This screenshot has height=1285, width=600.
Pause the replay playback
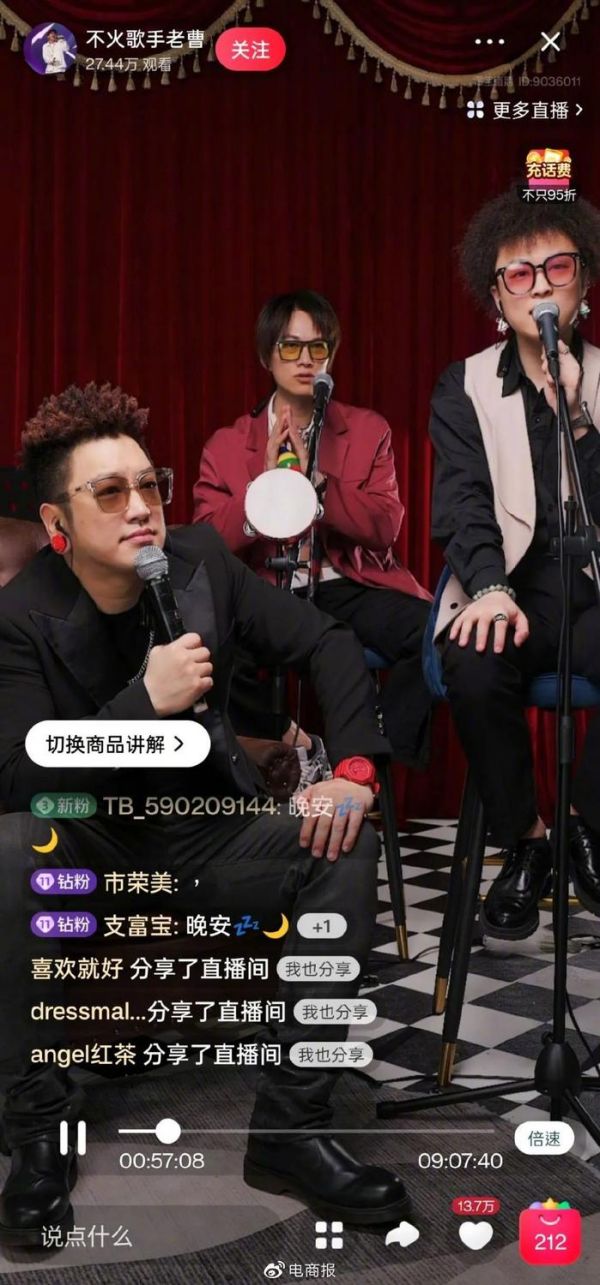[72, 1138]
